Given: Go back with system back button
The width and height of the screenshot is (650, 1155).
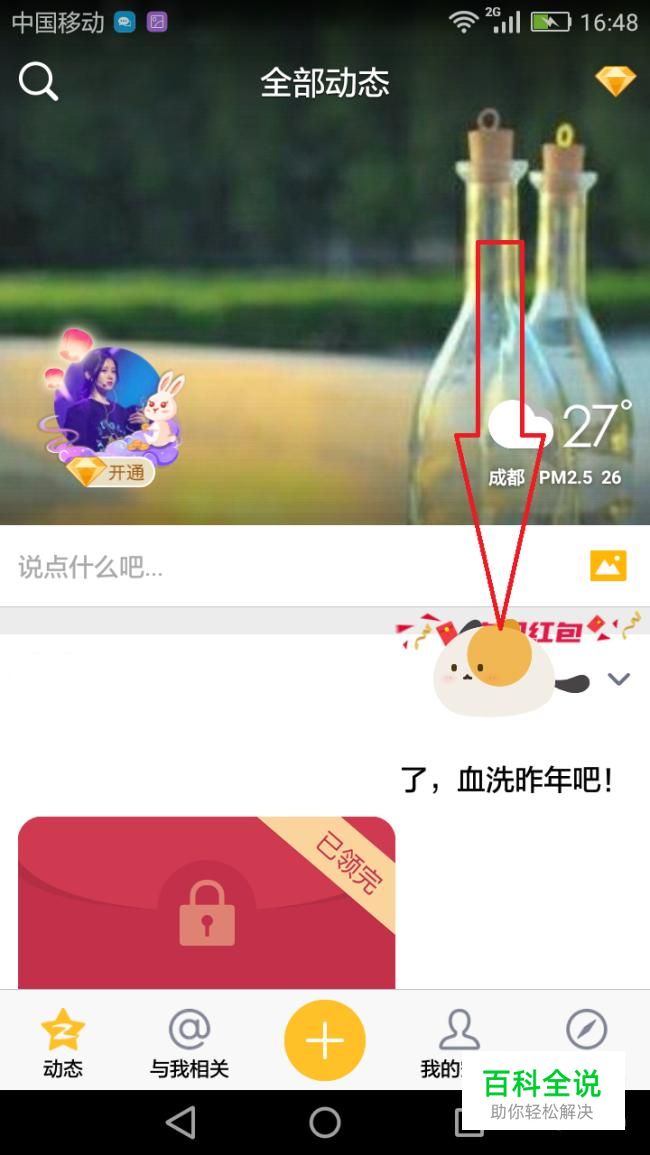Looking at the screenshot, I should point(181,1122).
